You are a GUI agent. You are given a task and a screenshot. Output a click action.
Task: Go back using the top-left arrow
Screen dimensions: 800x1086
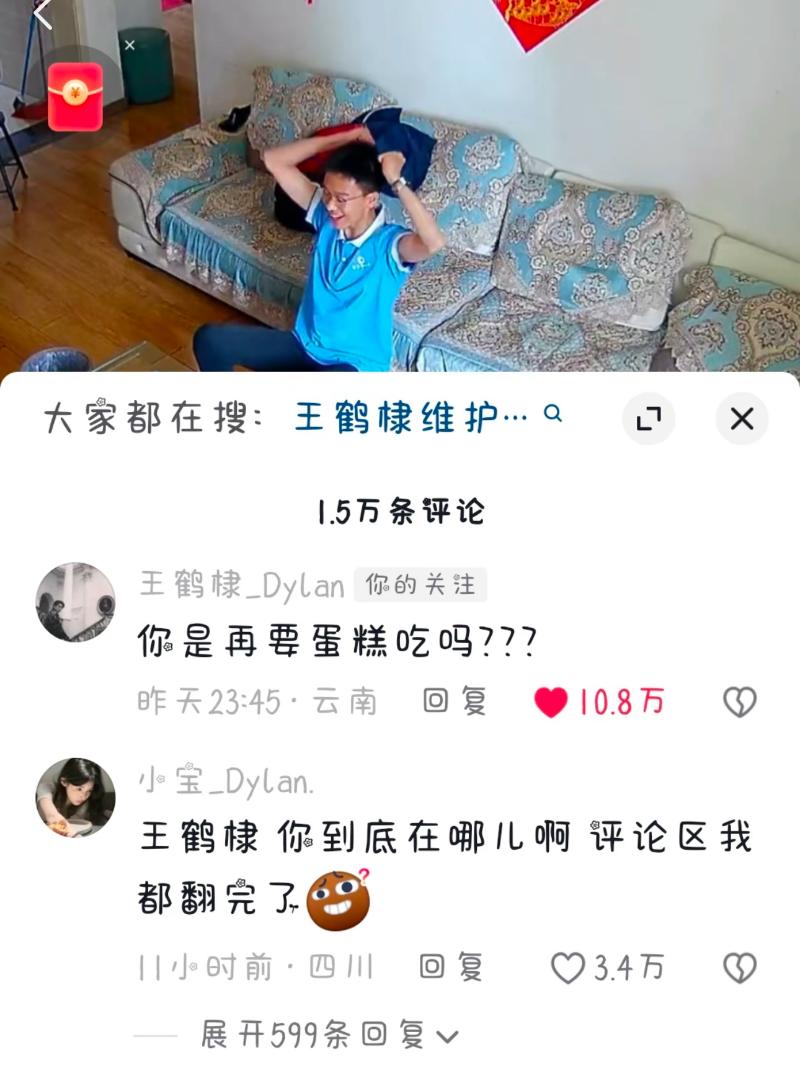click(42, 14)
